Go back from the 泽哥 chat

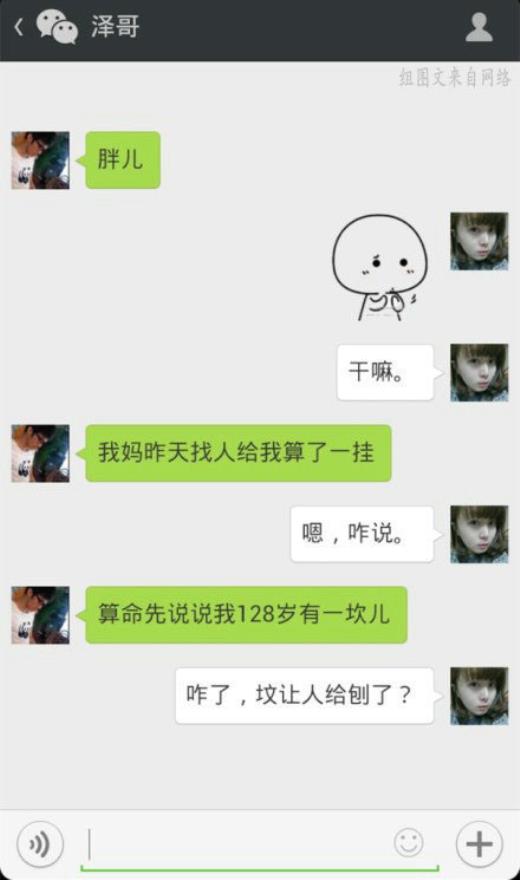(x=19, y=27)
